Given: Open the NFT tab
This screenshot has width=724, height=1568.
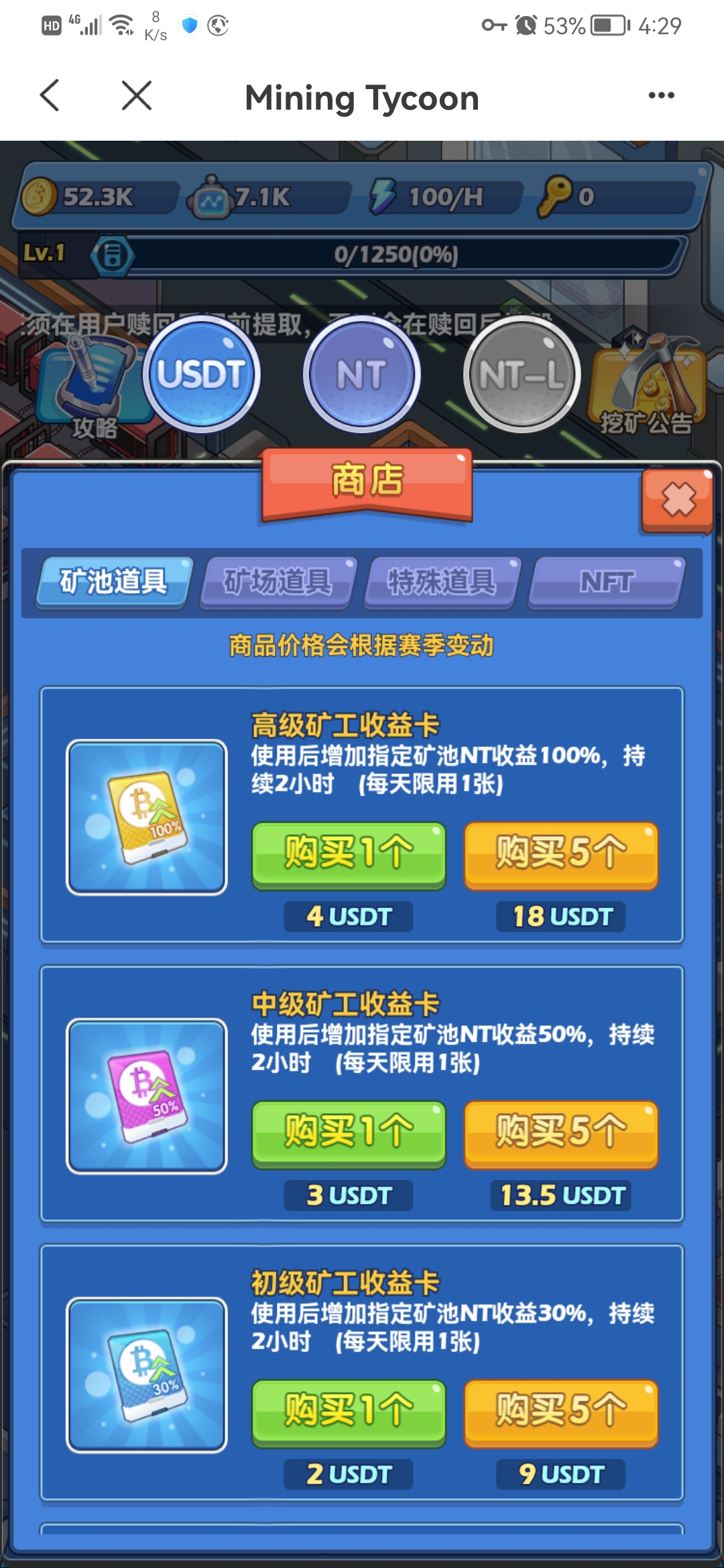Looking at the screenshot, I should pyautogui.click(x=606, y=582).
